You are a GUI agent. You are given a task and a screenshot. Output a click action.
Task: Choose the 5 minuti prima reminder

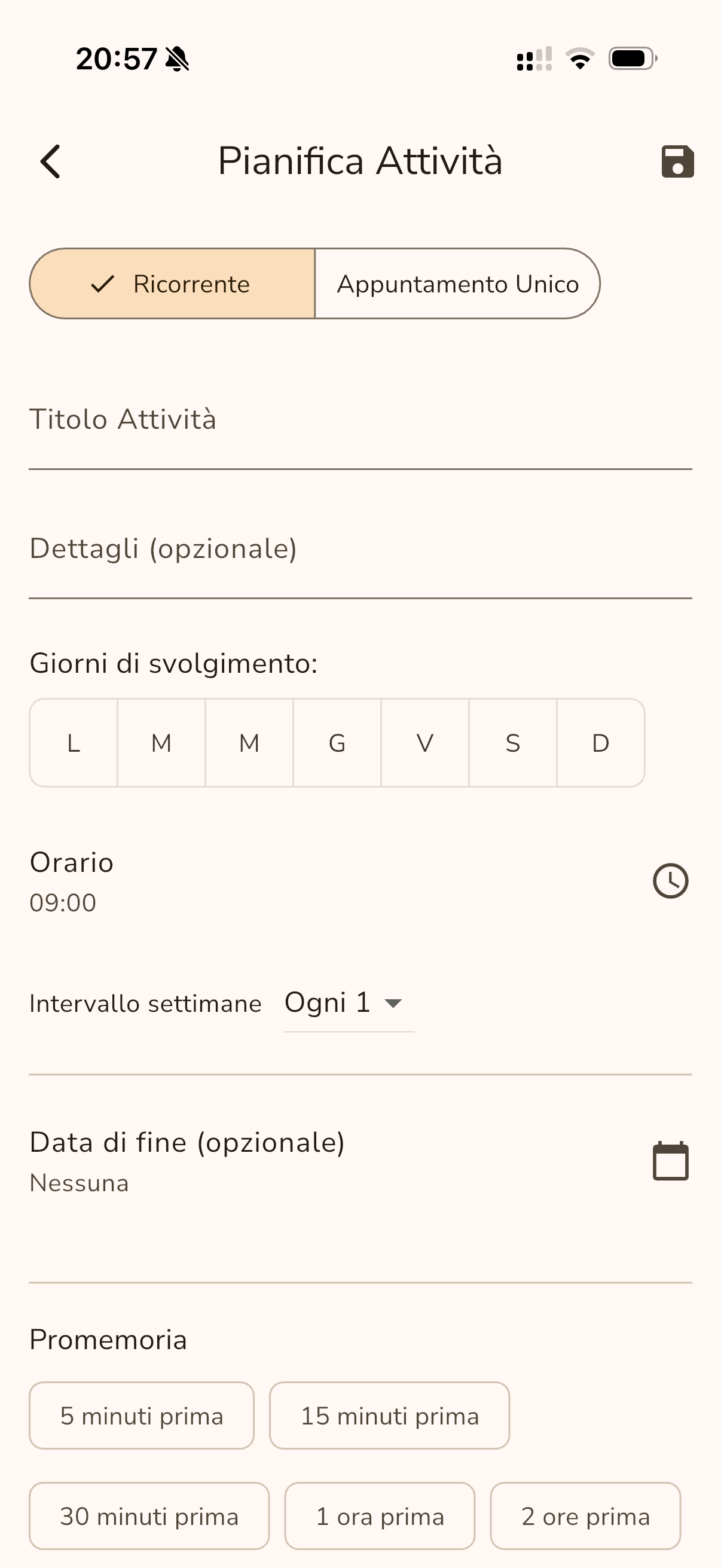click(x=141, y=1415)
